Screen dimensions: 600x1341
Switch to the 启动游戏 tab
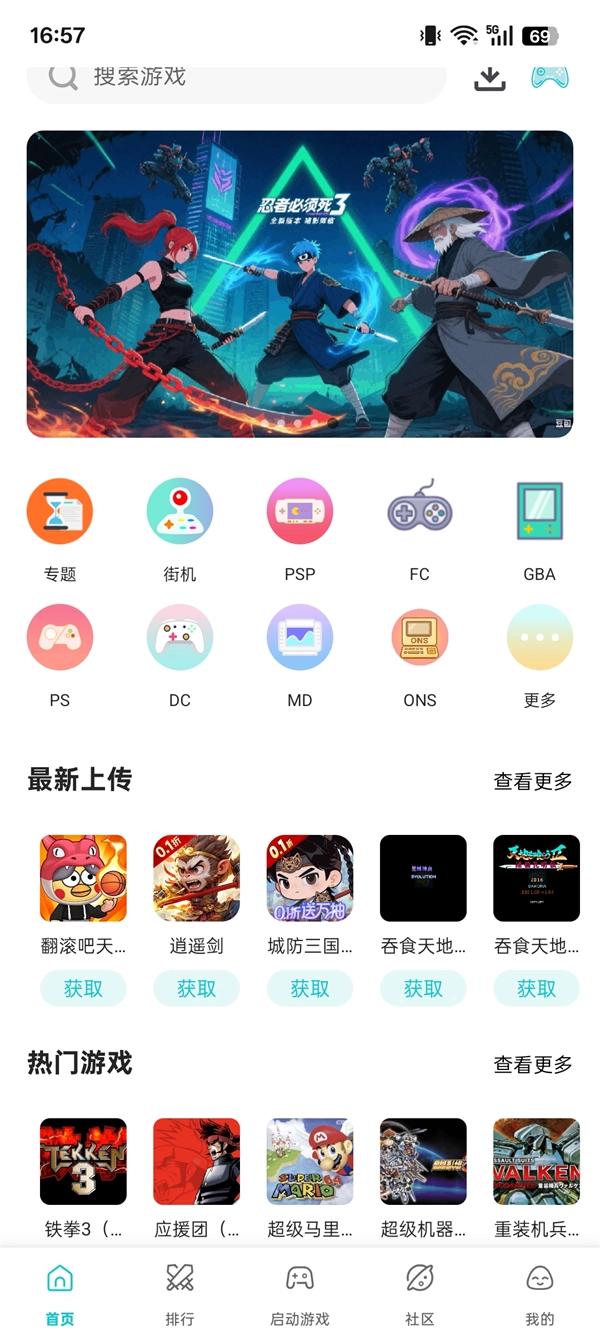point(300,1294)
